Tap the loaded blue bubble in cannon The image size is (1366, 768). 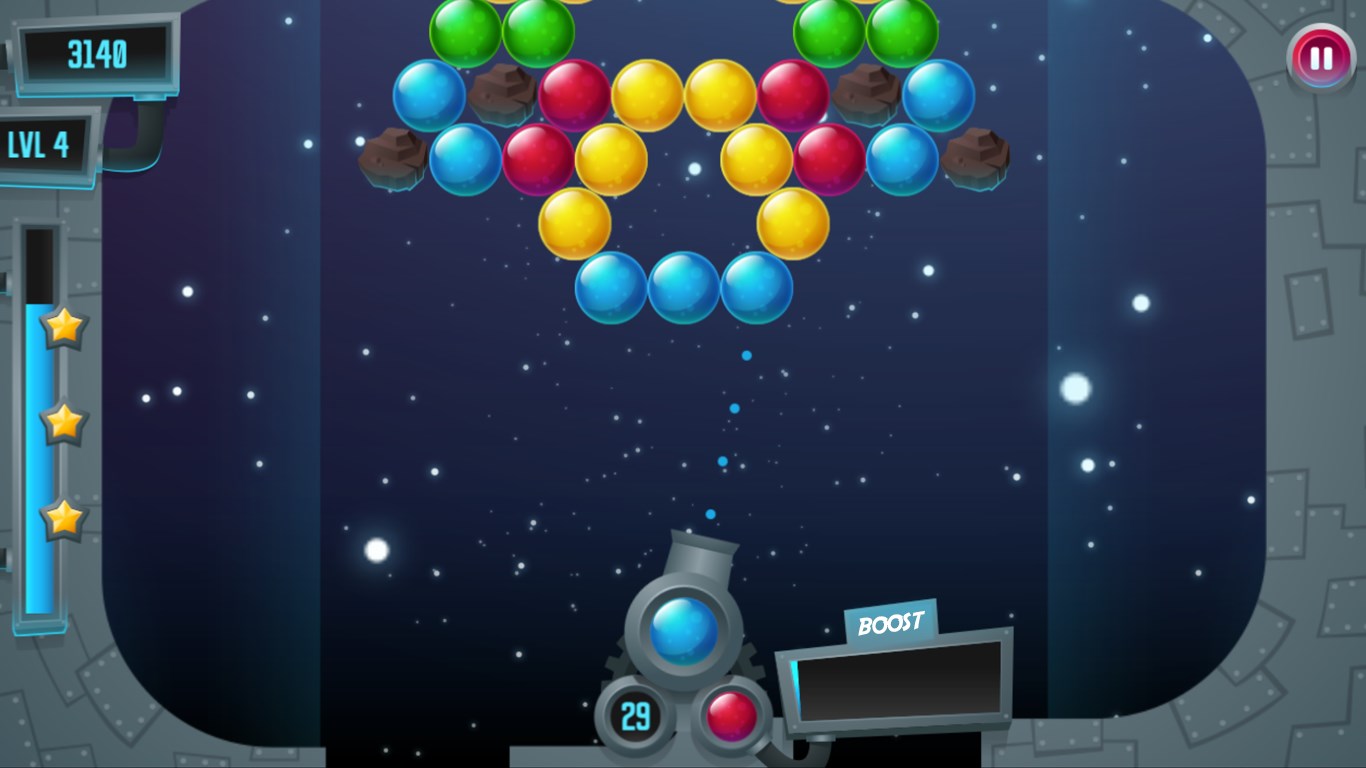click(684, 631)
